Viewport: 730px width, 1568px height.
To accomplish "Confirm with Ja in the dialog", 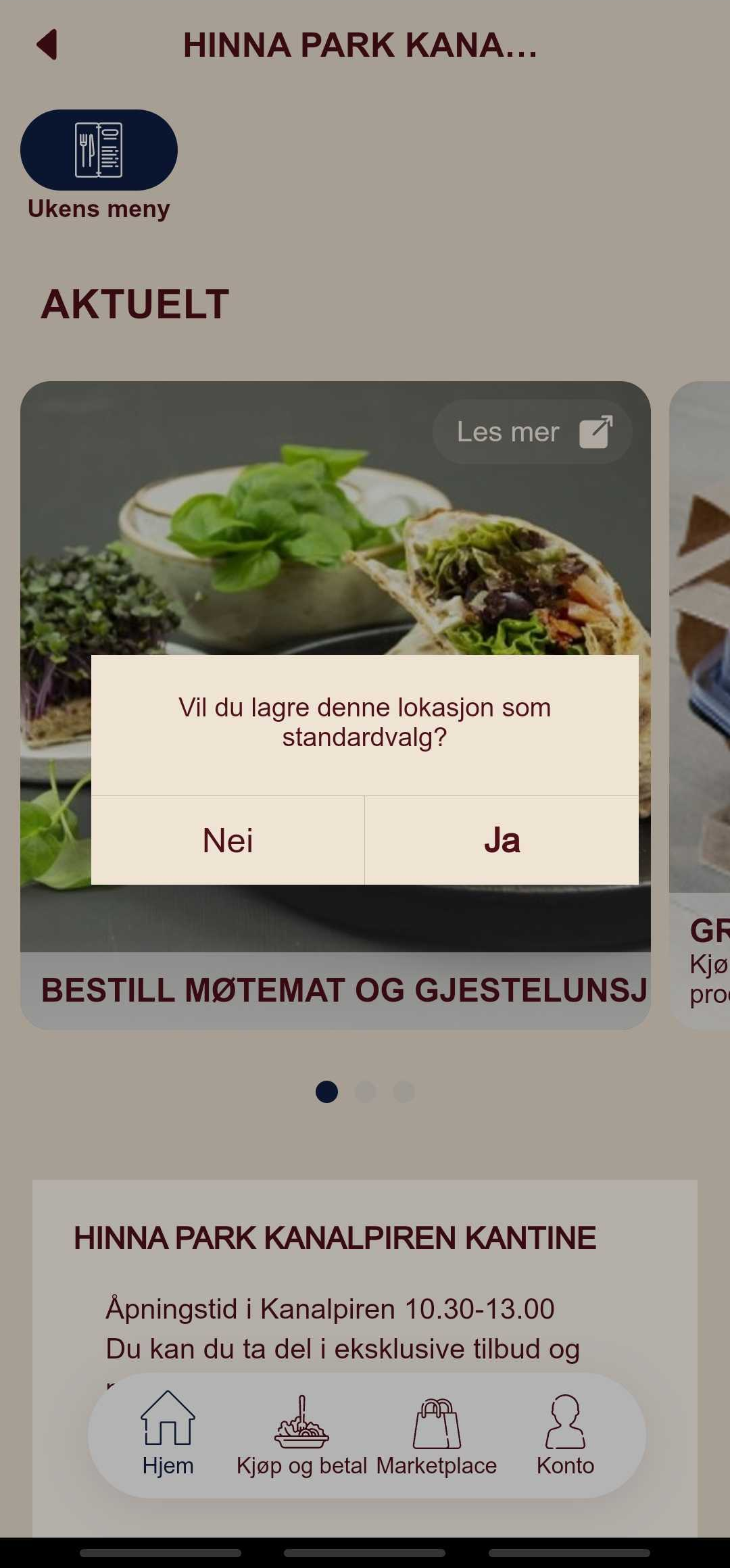I will pyautogui.click(x=502, y=840).
